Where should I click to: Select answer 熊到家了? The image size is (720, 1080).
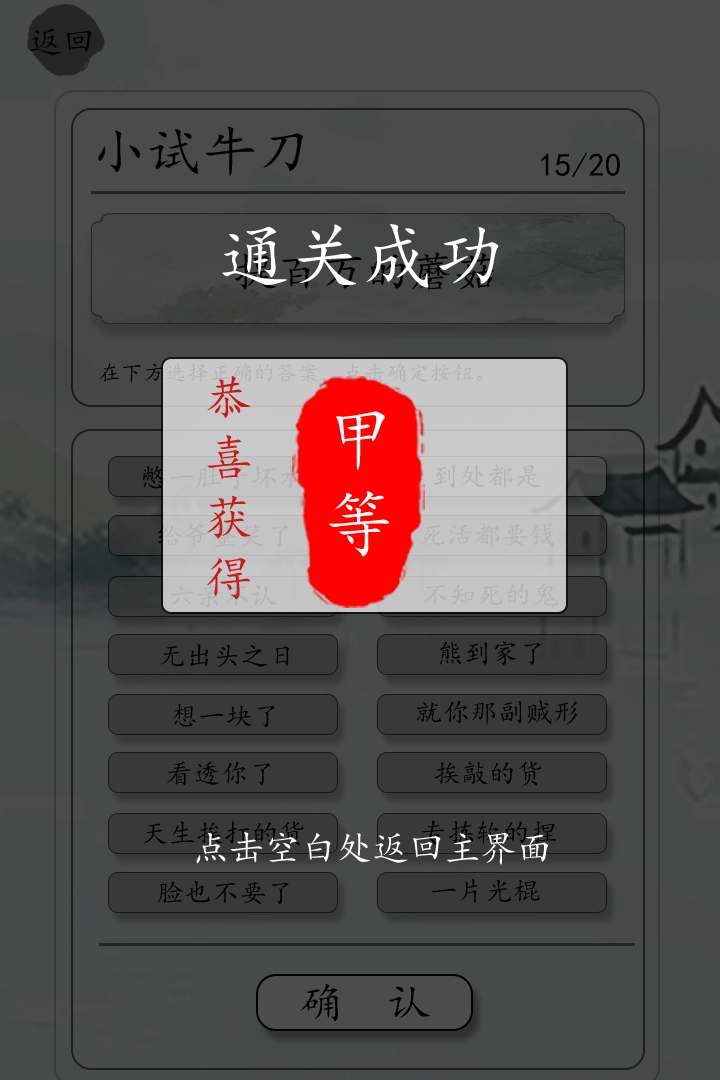[x=493, y=653]
